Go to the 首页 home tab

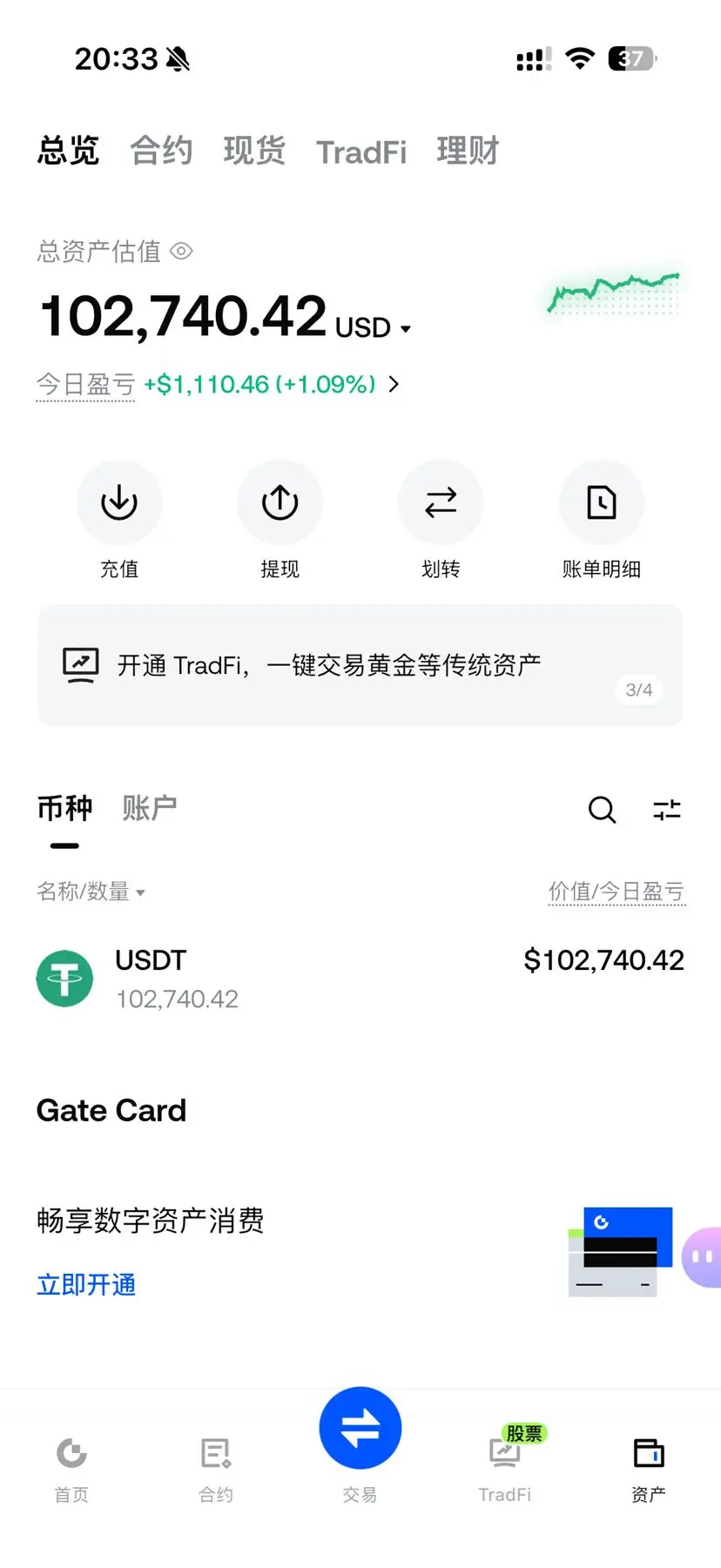coord(71,1470)
